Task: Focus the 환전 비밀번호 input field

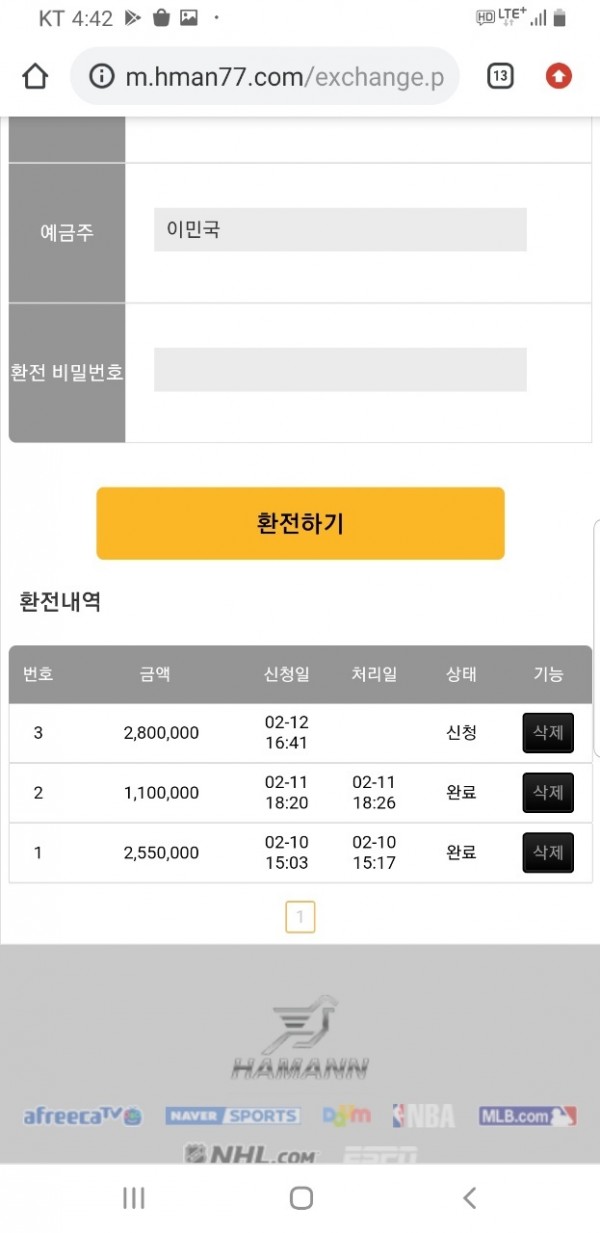Action: [340, 370]
